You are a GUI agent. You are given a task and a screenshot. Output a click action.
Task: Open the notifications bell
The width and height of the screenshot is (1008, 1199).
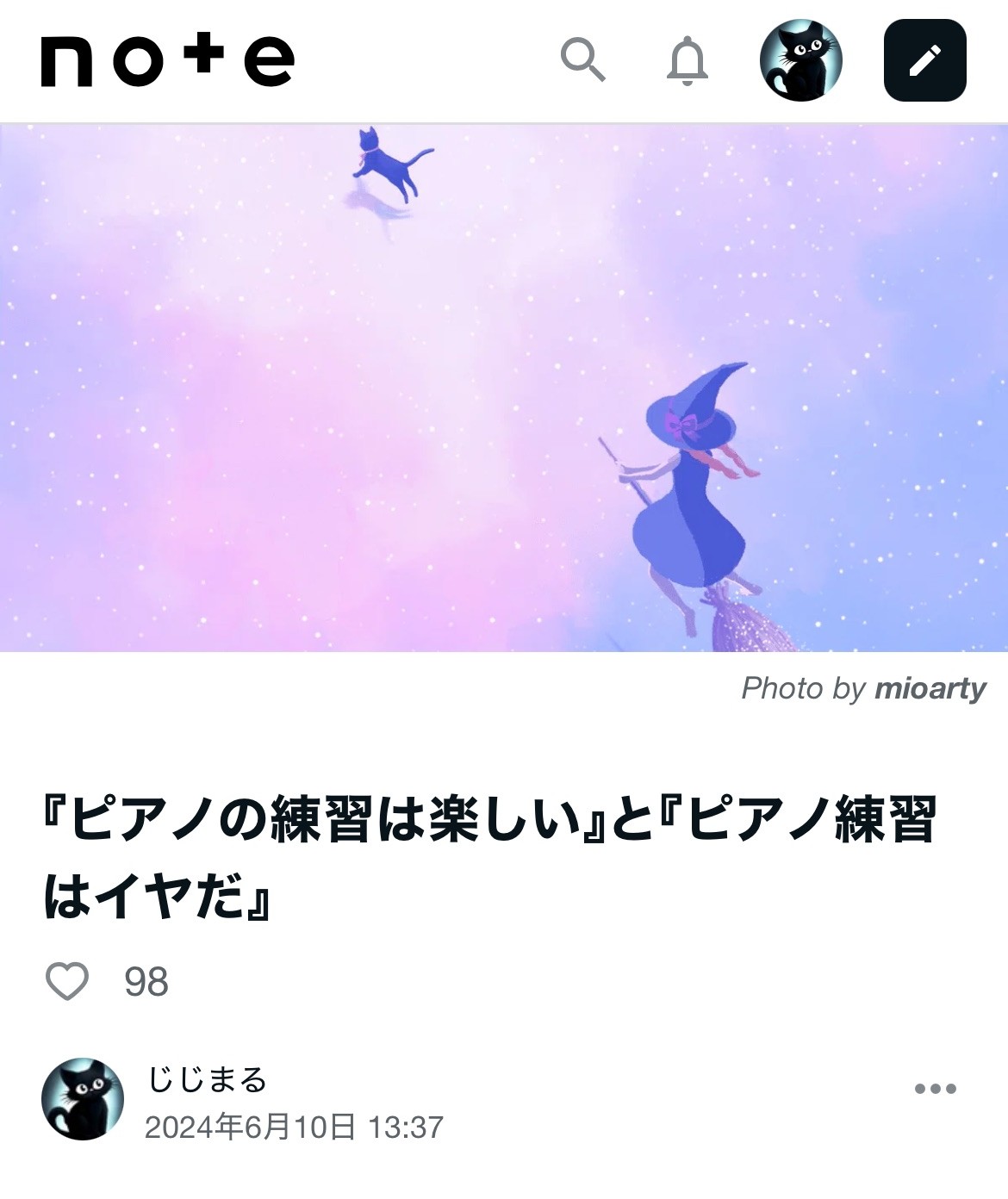(688, 60)
